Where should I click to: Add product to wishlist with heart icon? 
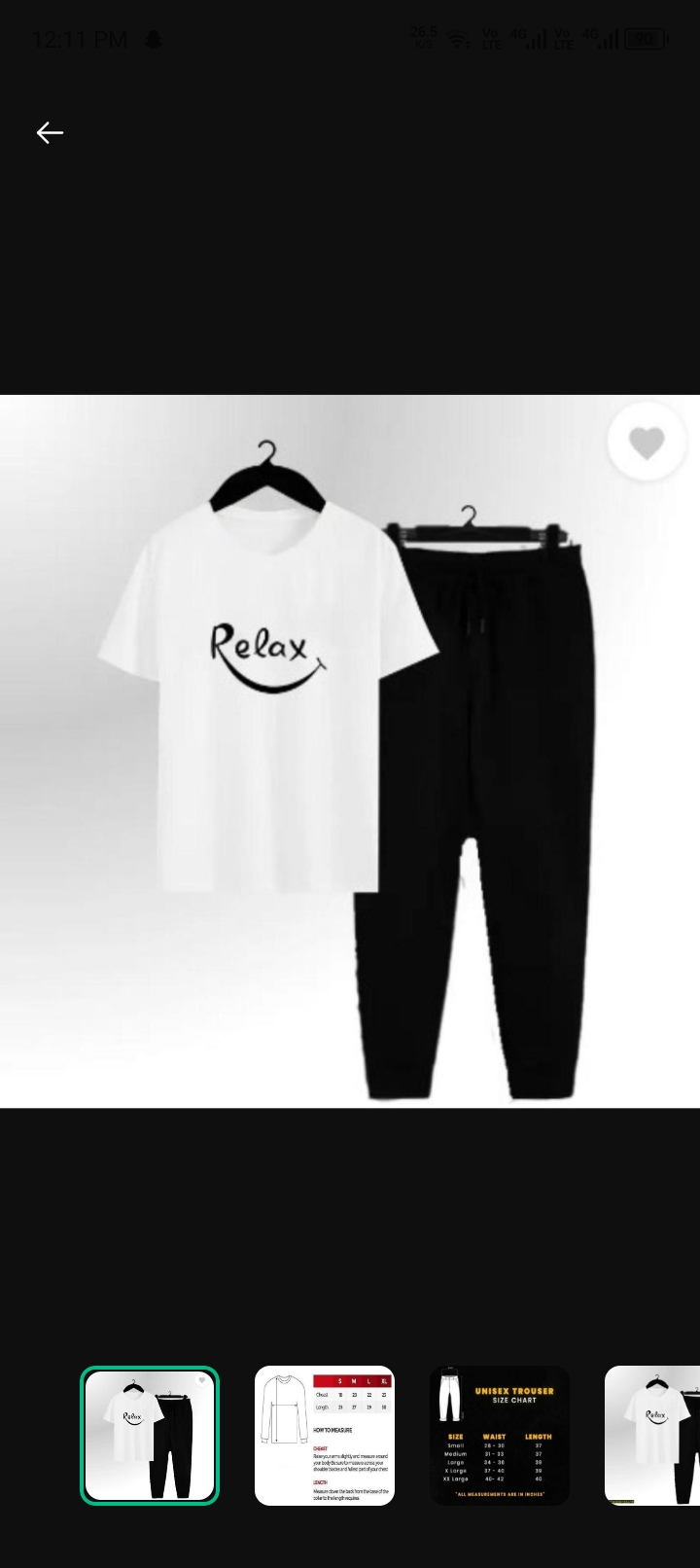(x=647, y=443)
